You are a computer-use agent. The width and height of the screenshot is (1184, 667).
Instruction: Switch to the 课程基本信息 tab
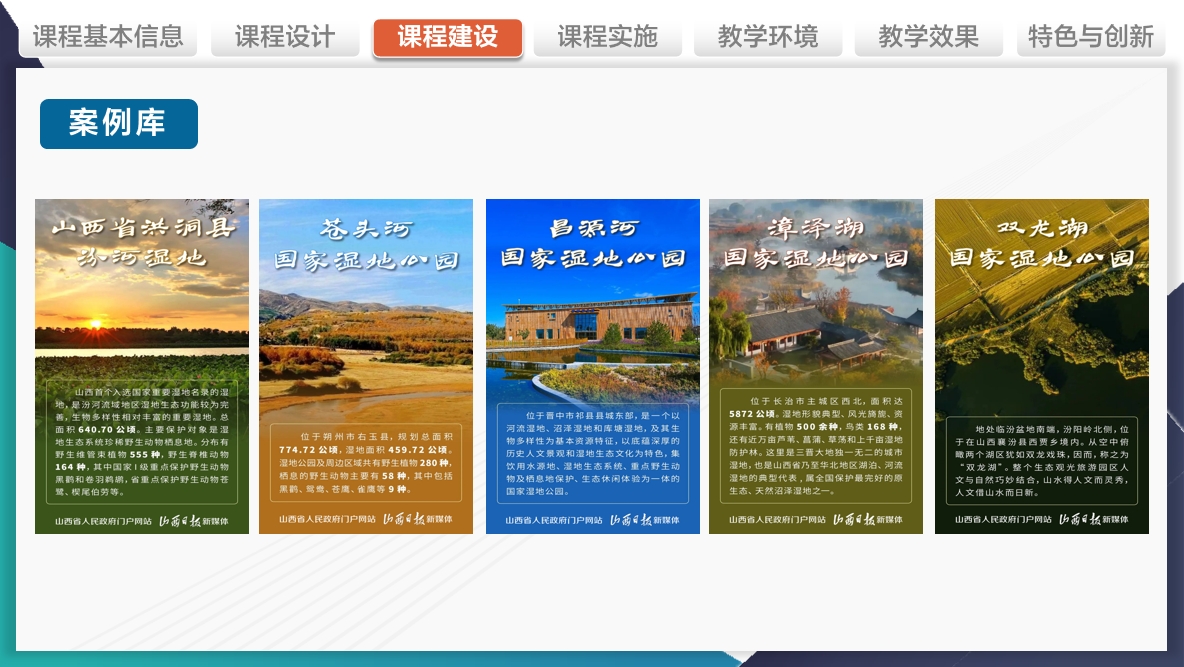[108, 38]
